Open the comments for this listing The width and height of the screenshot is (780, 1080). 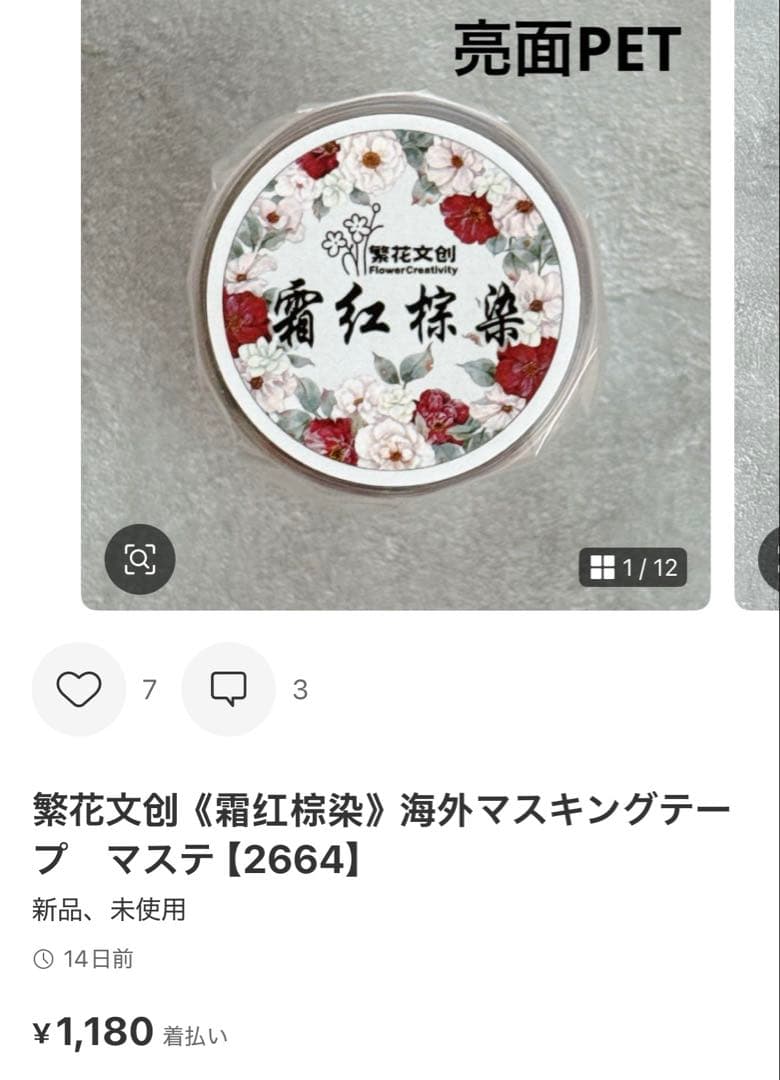[228, 689]
